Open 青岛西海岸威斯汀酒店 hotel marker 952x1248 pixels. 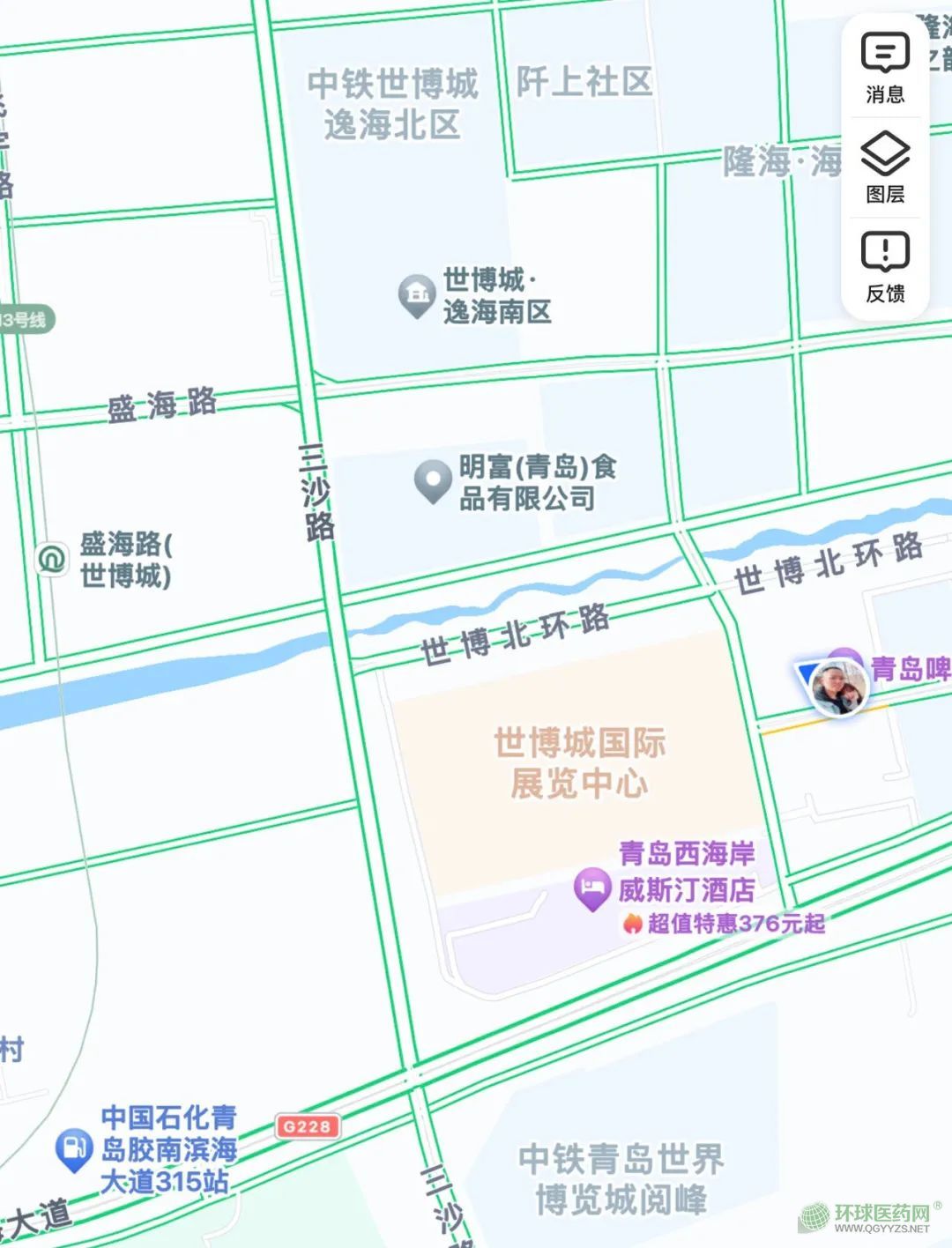pyautogui.click(x=592, y=888)
